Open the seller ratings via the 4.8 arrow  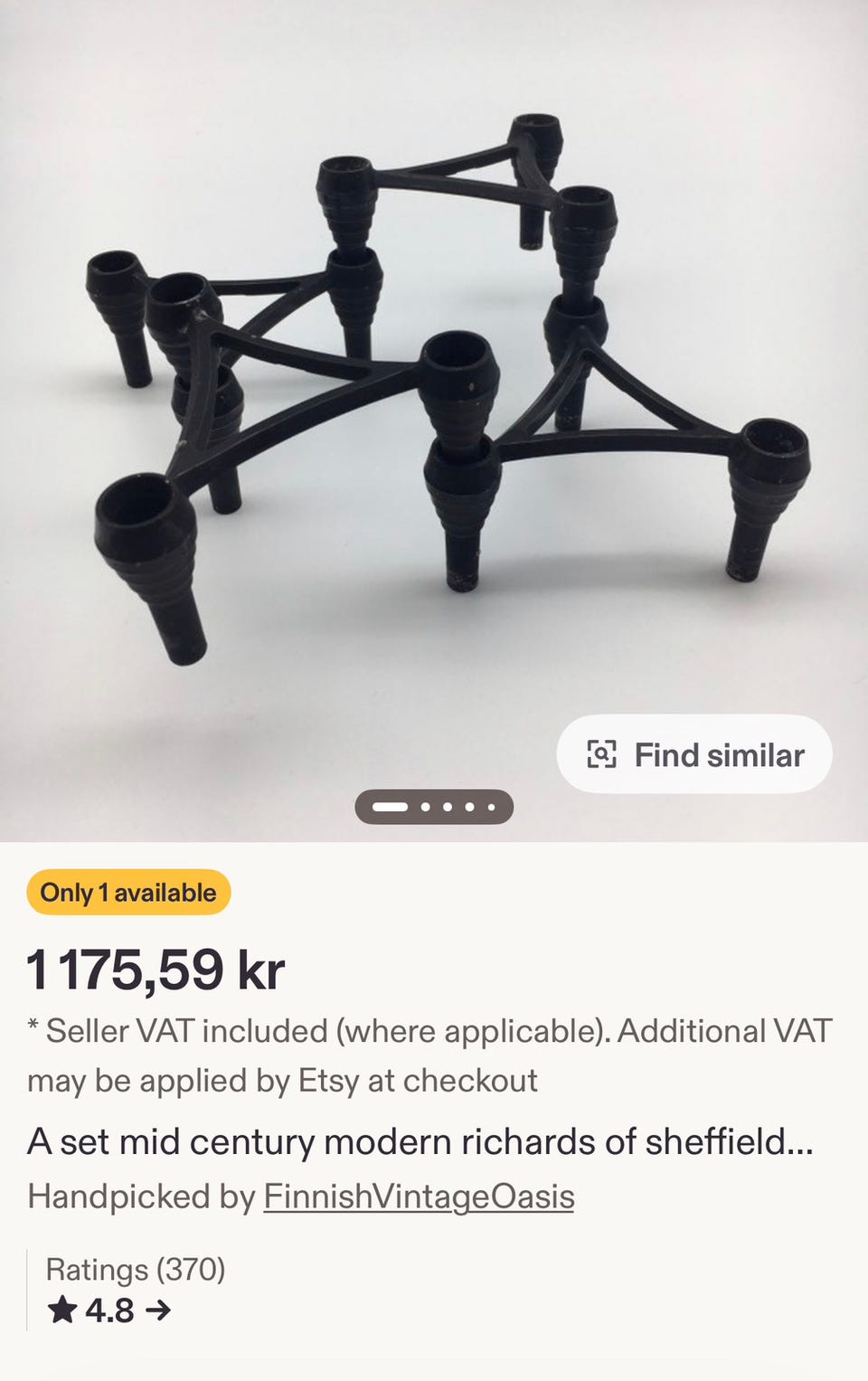[x=159, y=1308]
